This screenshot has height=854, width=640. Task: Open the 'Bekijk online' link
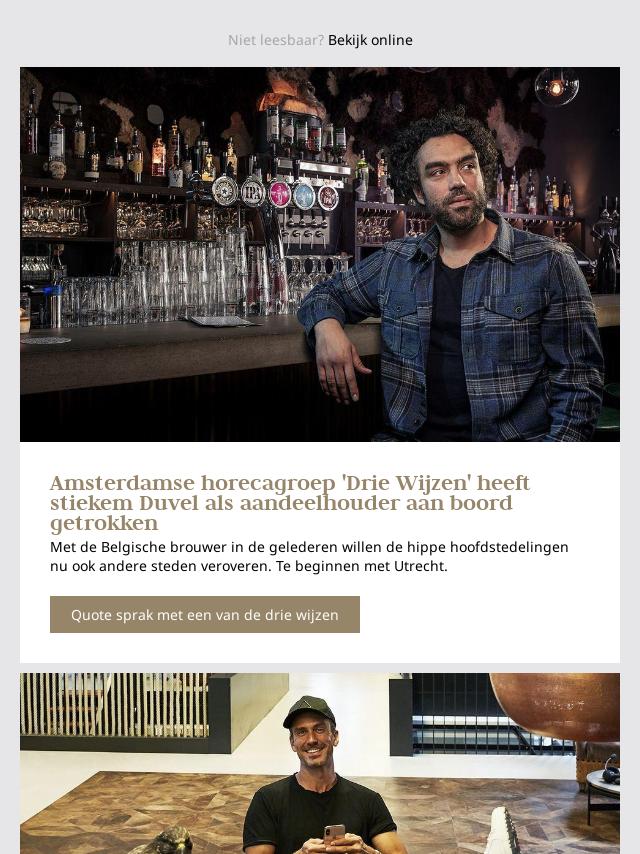pos(370,40)
